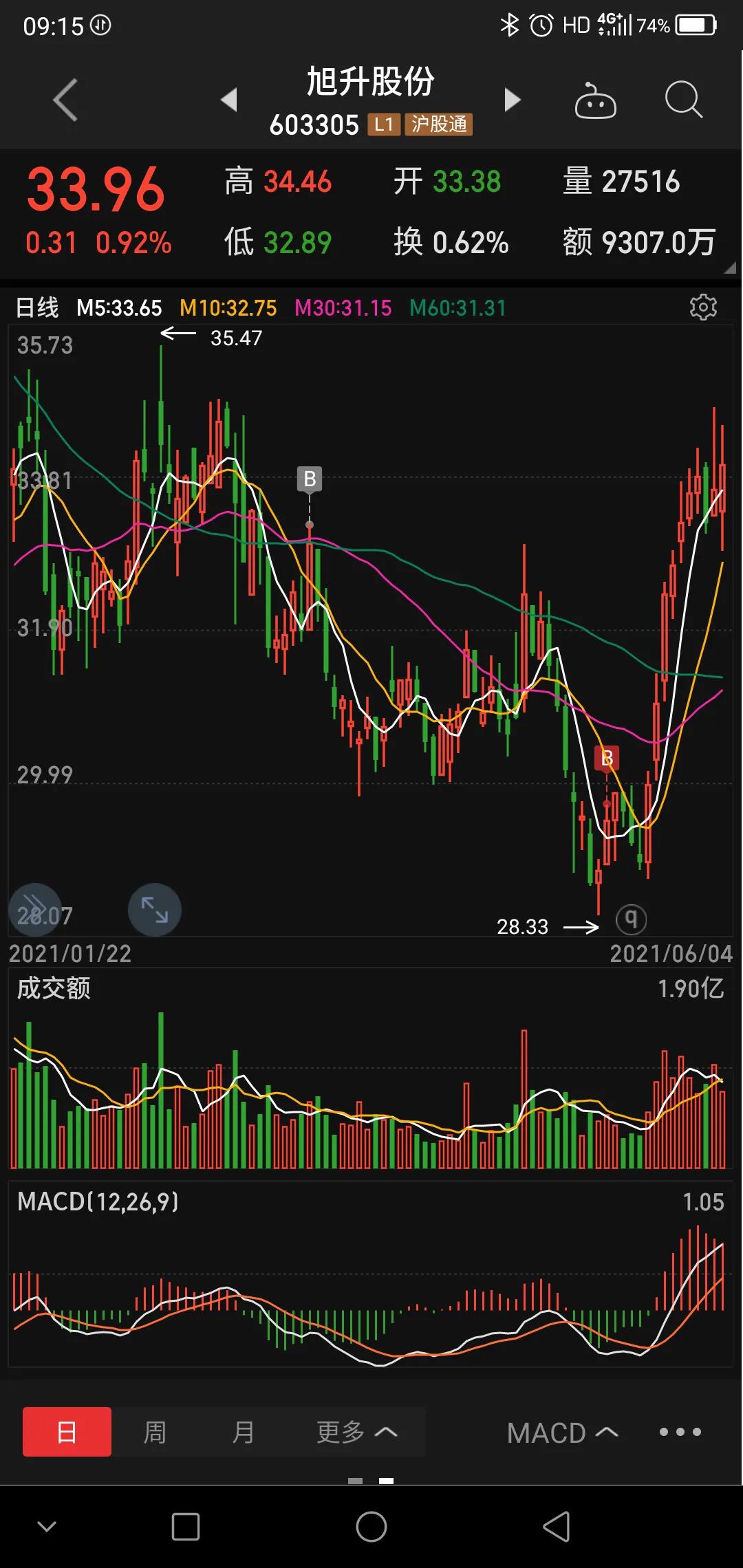
Task: Switch to the 月 monthly chart
Action: [242, 1433]
